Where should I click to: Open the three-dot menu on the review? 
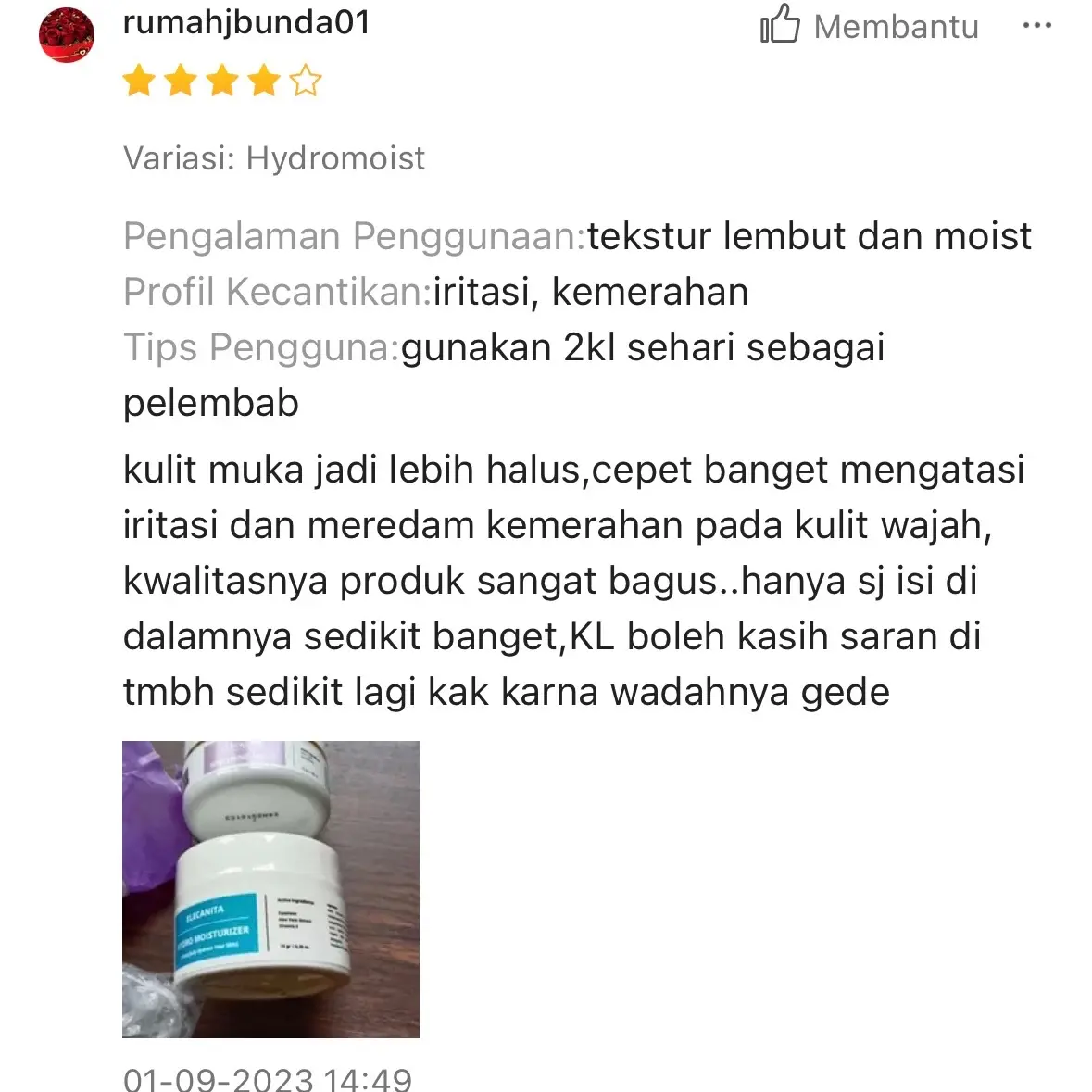tap(1036, 26)
